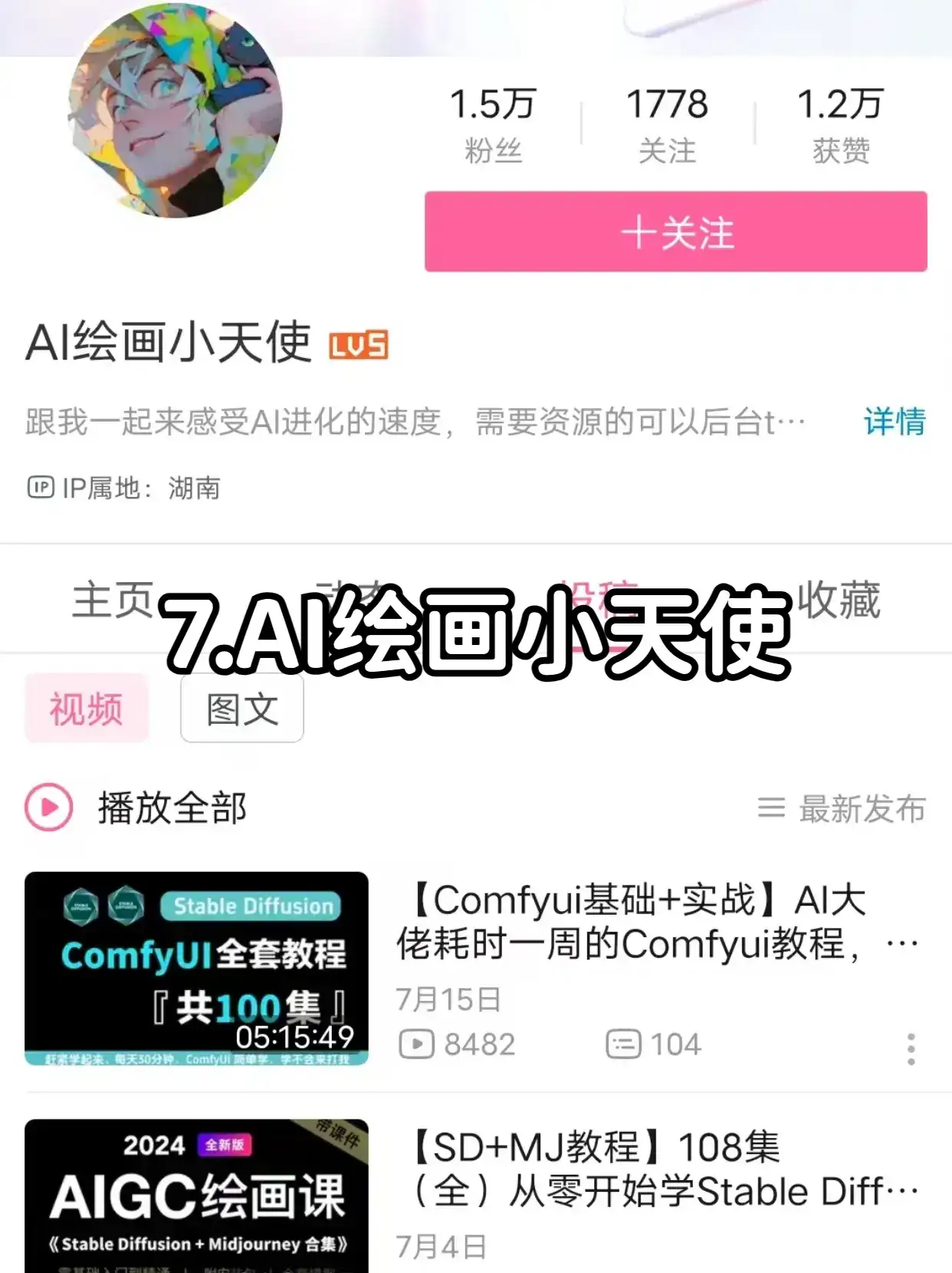The image size is (952, 1273).
Task: Expand the truncated ComfyUI video title
Action: pos(907,945)
